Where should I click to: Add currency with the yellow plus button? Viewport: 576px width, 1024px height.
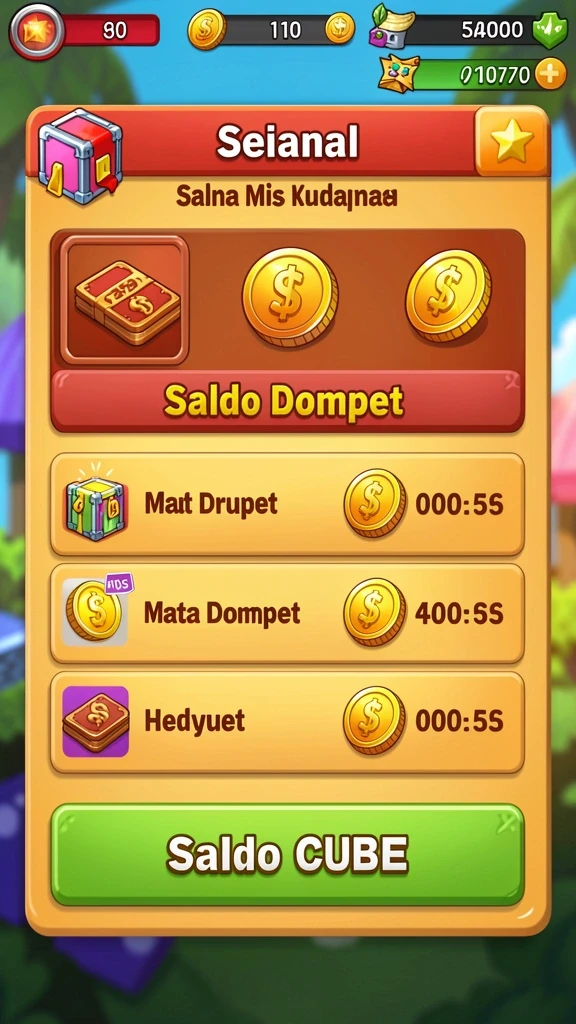pyautogui.click(x=551, y=74)
